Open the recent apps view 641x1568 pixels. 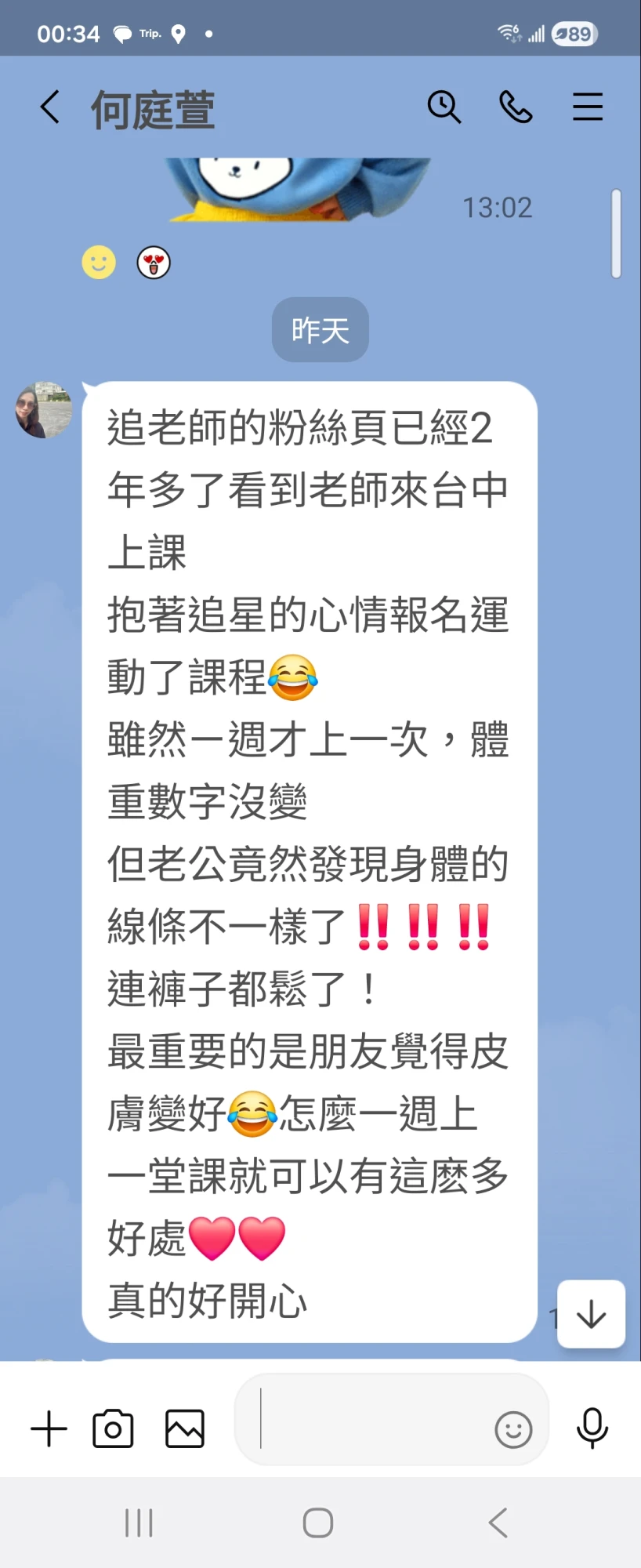click(139, 1523)
